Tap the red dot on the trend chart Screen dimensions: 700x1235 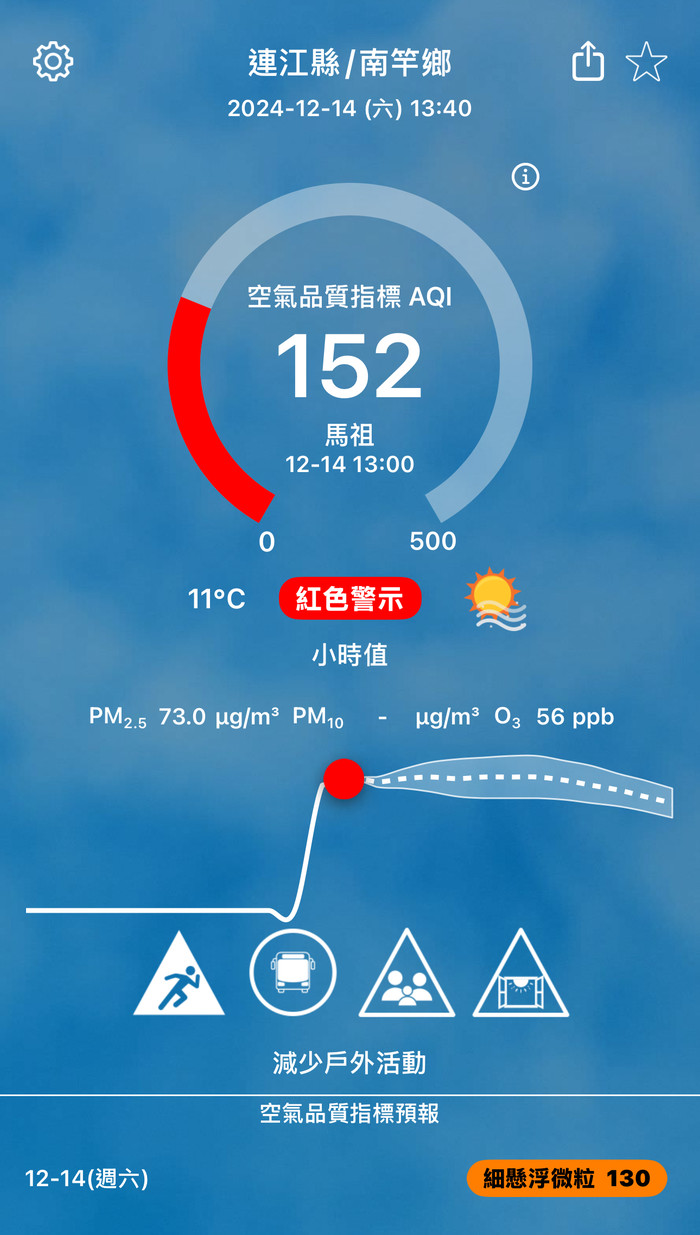click(x=344, y=779)
